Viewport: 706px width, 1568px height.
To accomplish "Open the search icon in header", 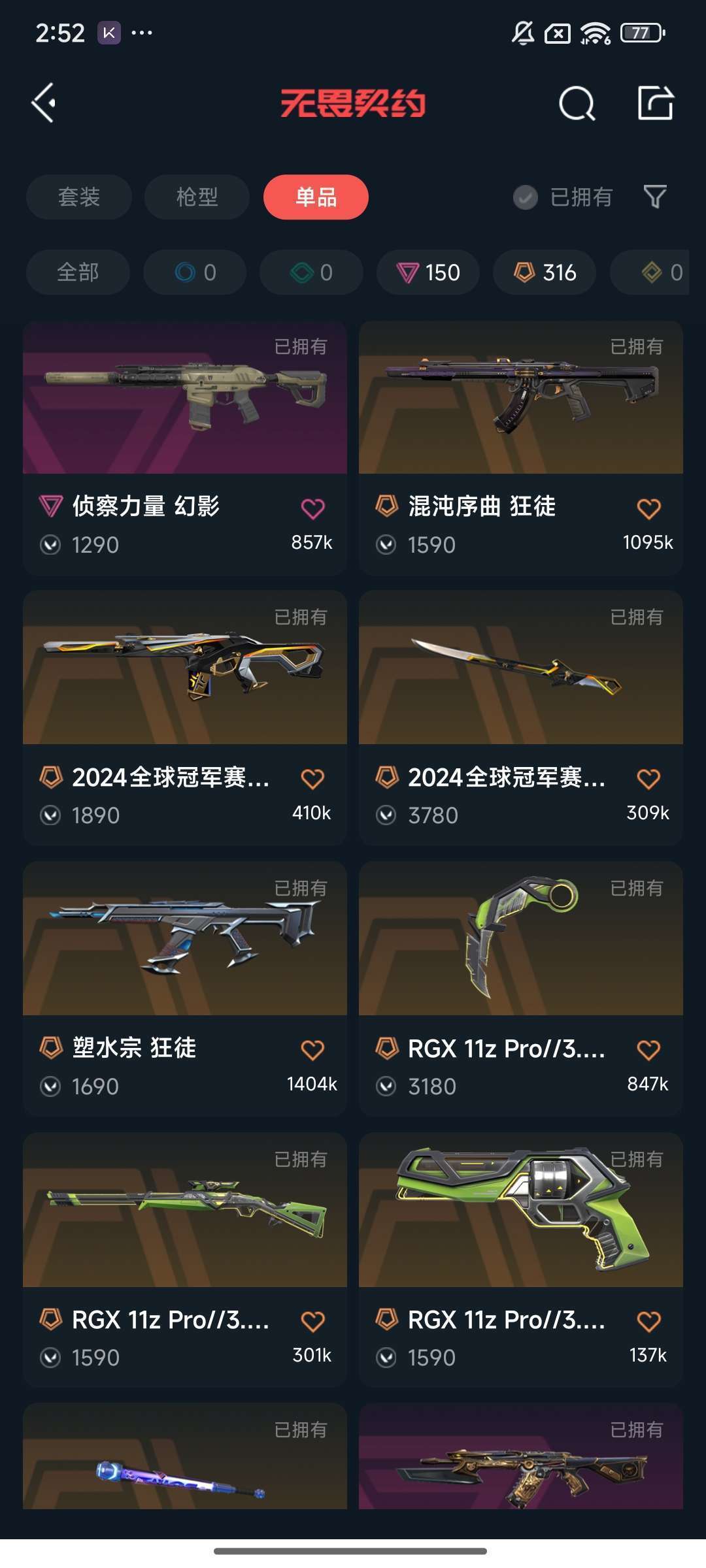I will coord(577,103).
